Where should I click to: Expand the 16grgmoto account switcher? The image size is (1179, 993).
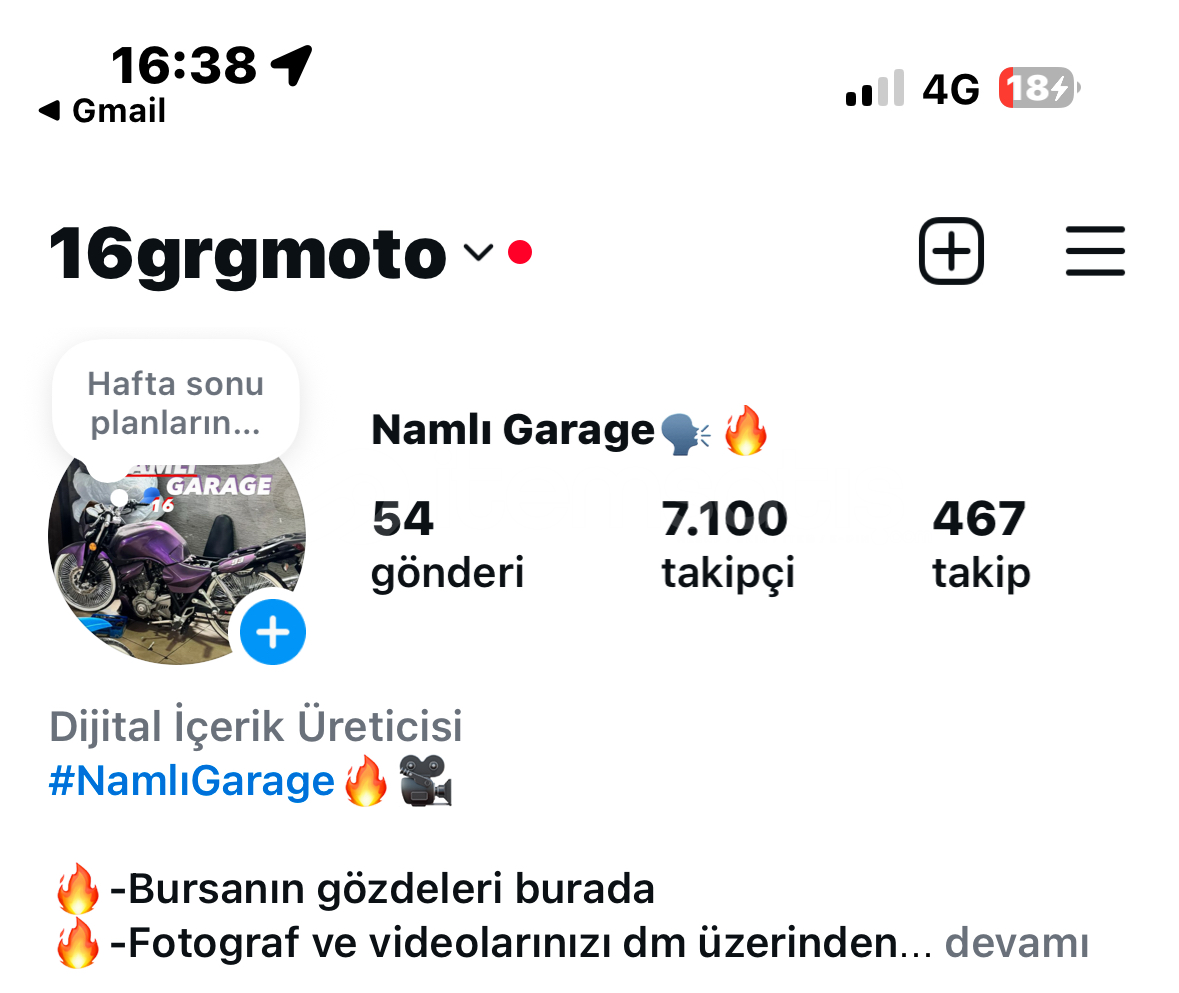click(x=479, y=254)
